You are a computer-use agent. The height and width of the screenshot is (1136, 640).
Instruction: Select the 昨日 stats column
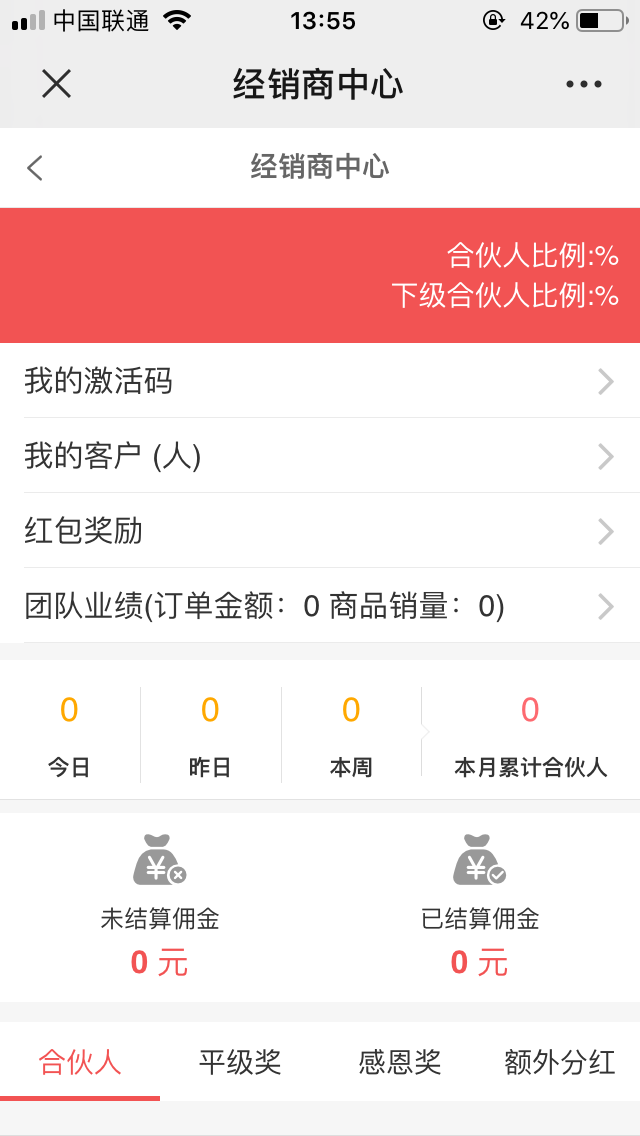[210, 735]
